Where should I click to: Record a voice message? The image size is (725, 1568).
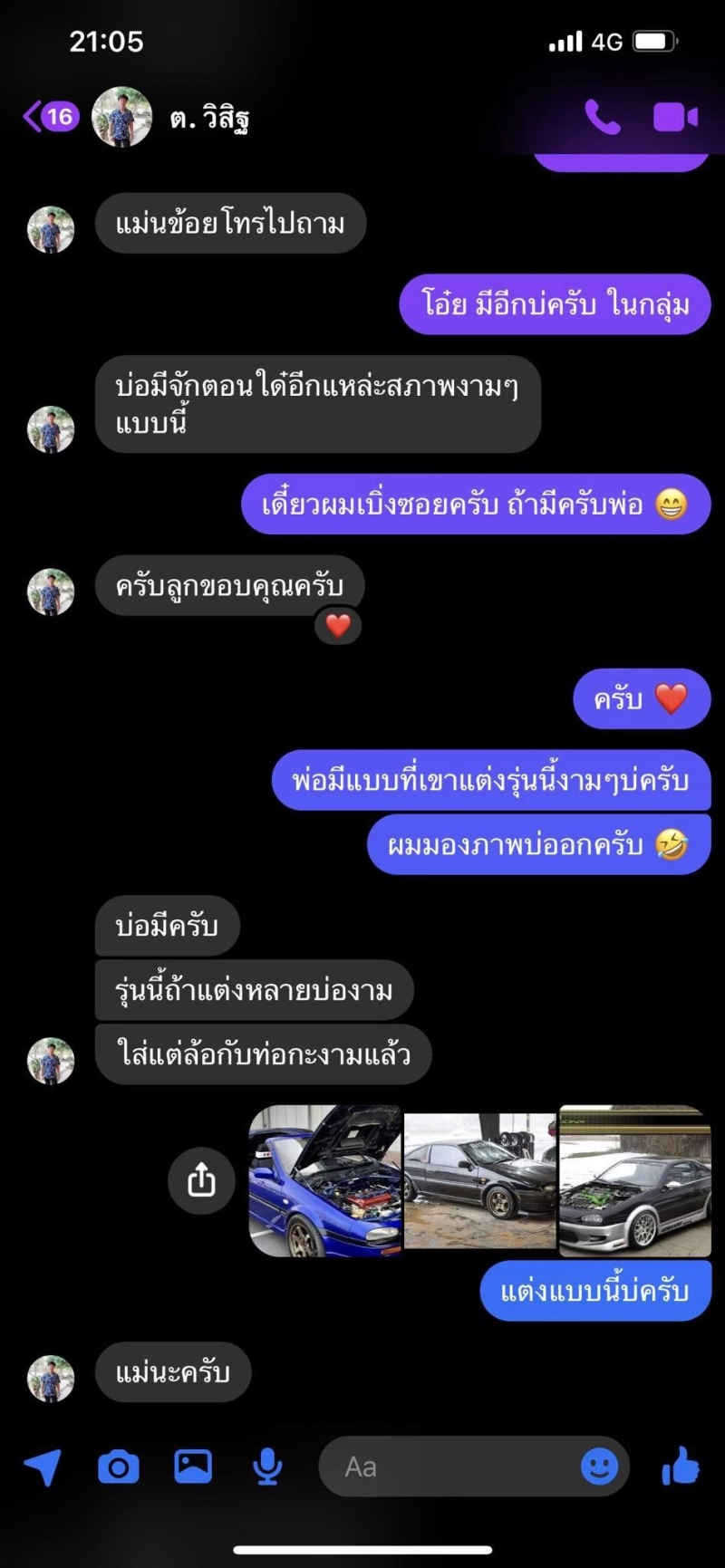267,1467
